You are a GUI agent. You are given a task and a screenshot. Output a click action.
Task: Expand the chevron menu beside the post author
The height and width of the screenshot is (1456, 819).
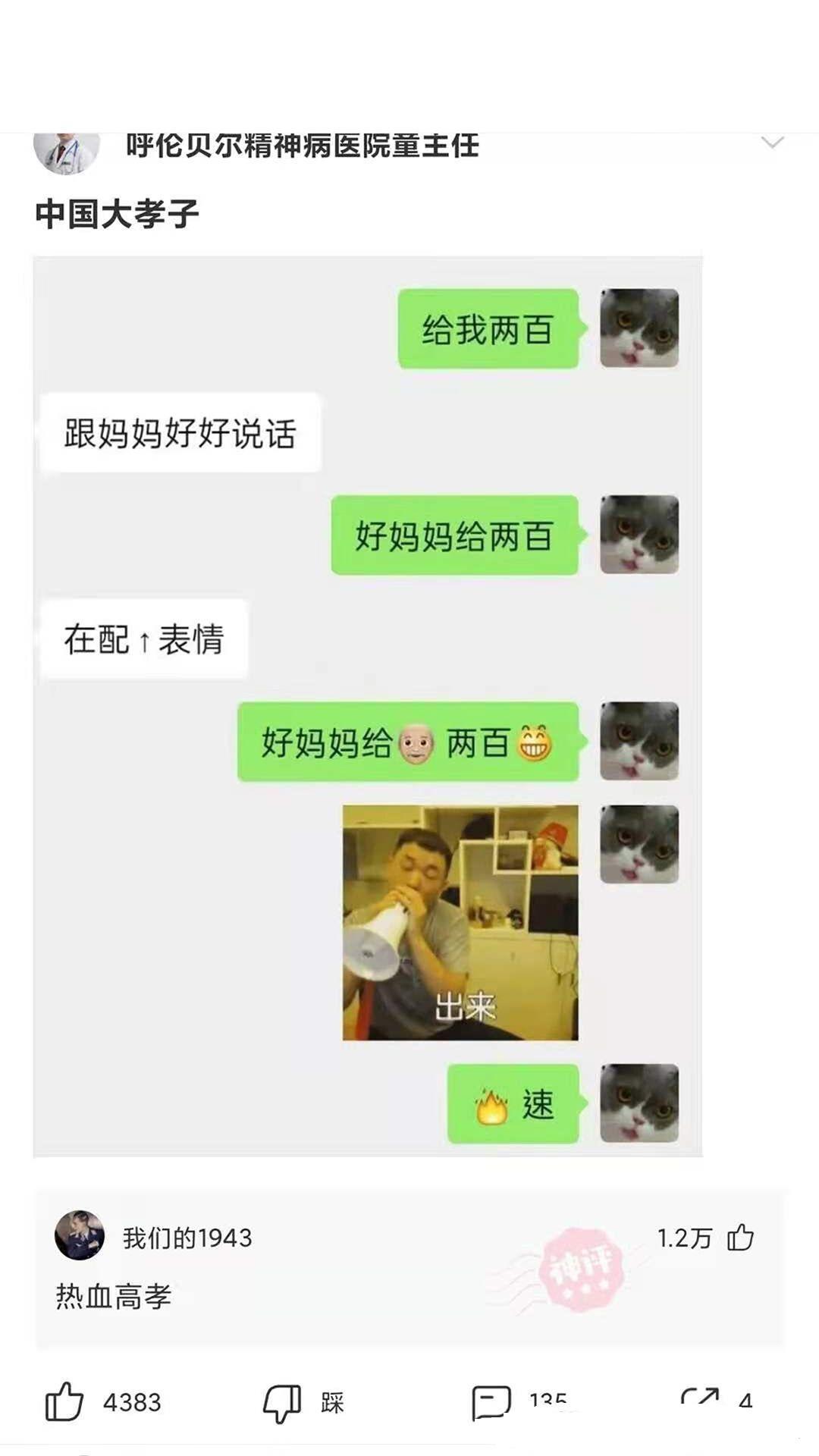pos(772,143)
